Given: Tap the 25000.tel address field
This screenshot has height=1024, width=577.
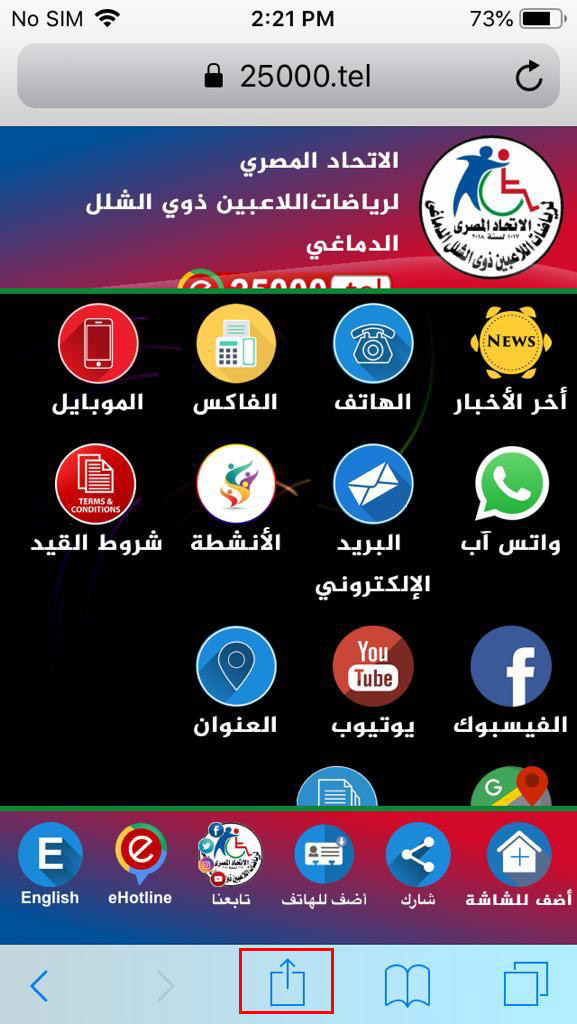Looking at the screenshot, I should (x=288, y=77).
